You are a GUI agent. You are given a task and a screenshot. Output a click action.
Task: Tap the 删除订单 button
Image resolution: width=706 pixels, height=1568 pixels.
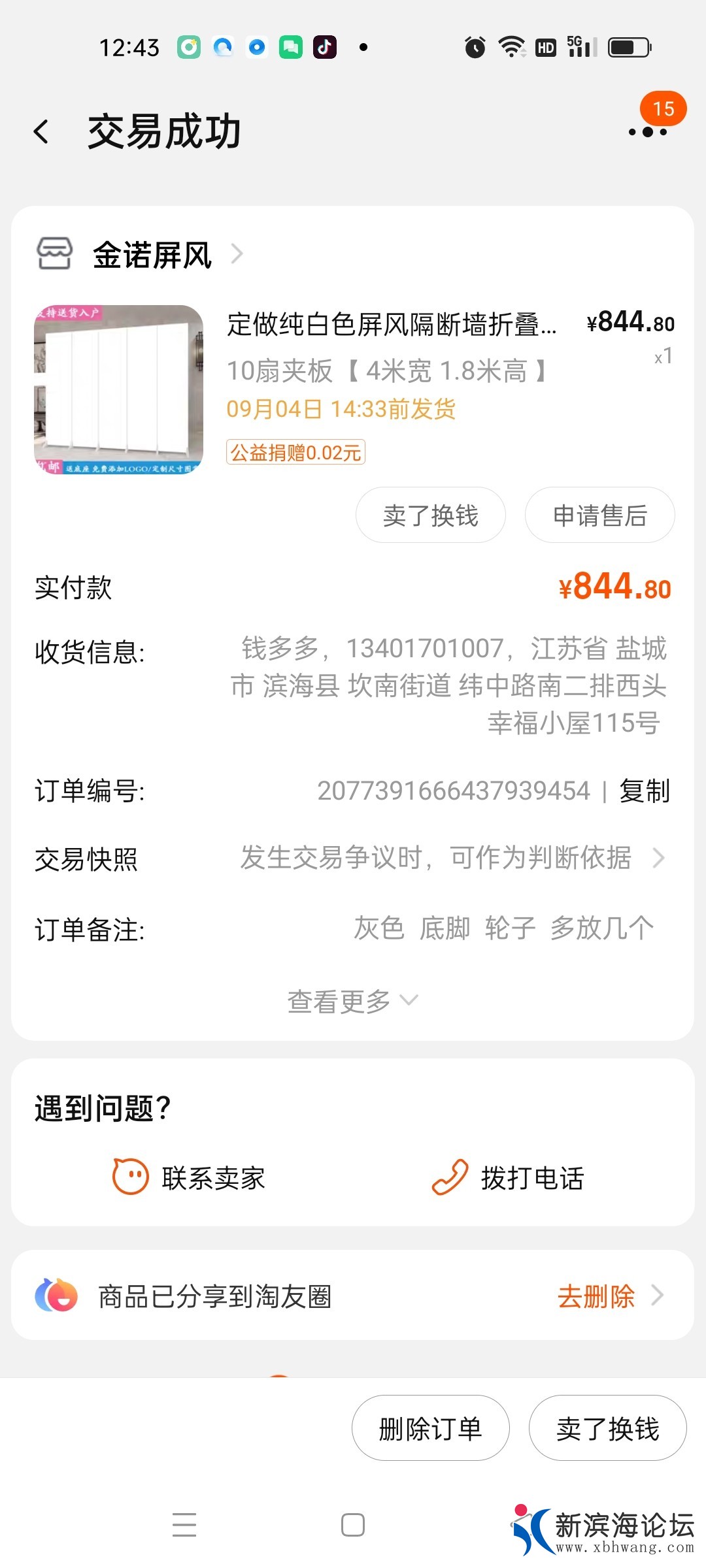(430, 1428)
